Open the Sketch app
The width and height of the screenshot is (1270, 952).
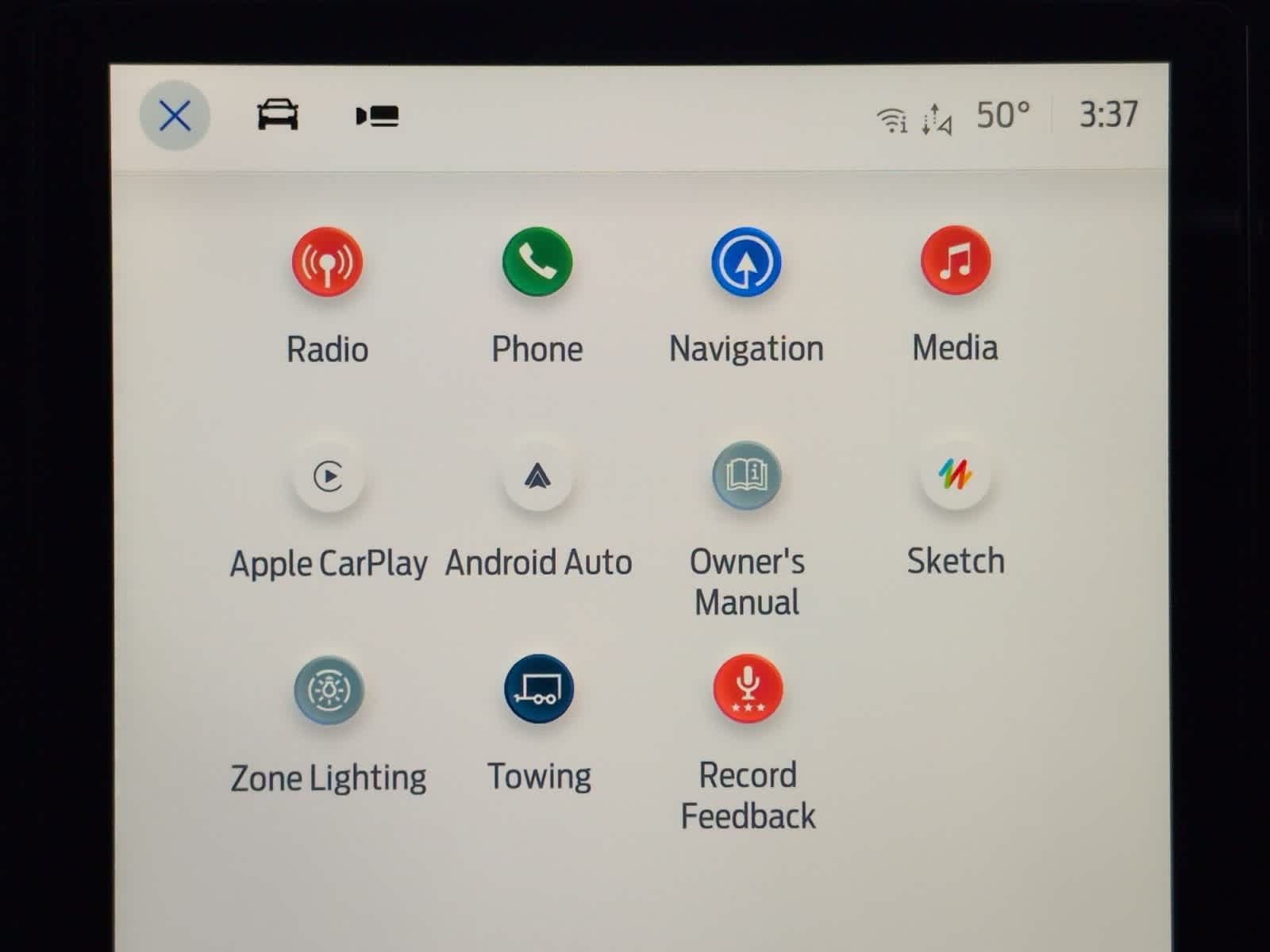click(956, 474)
